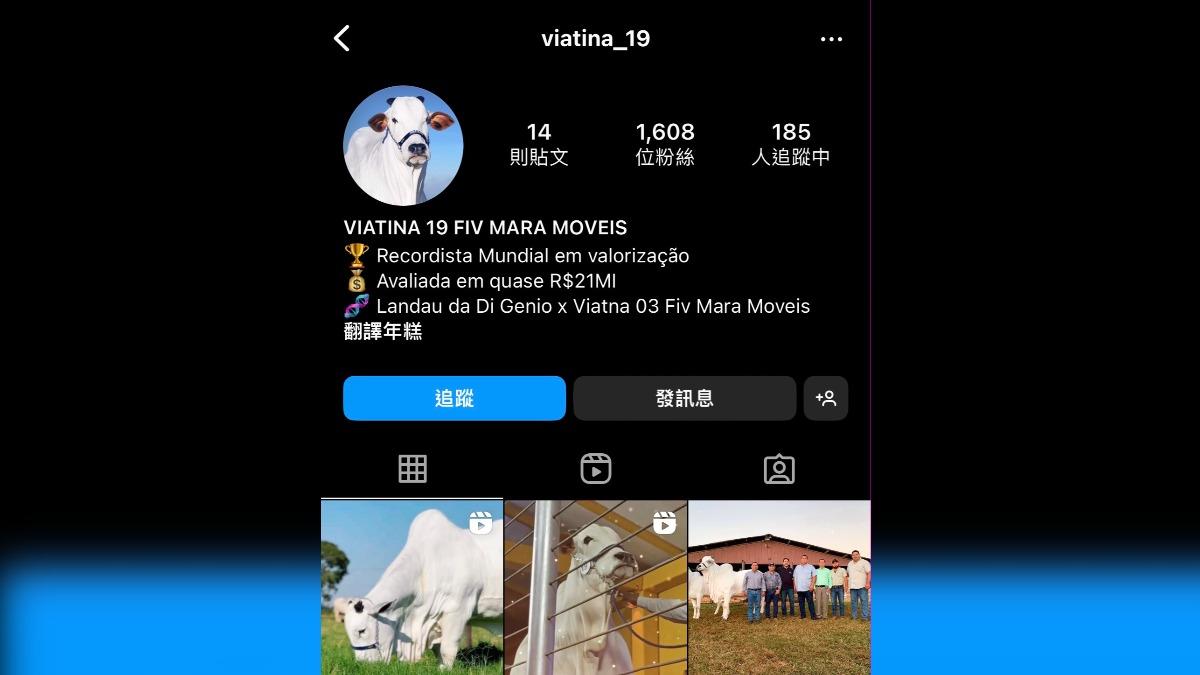Switch to the tagged photos tab
This screenshot has height=675, width=1200.
(x=779, y=469)
